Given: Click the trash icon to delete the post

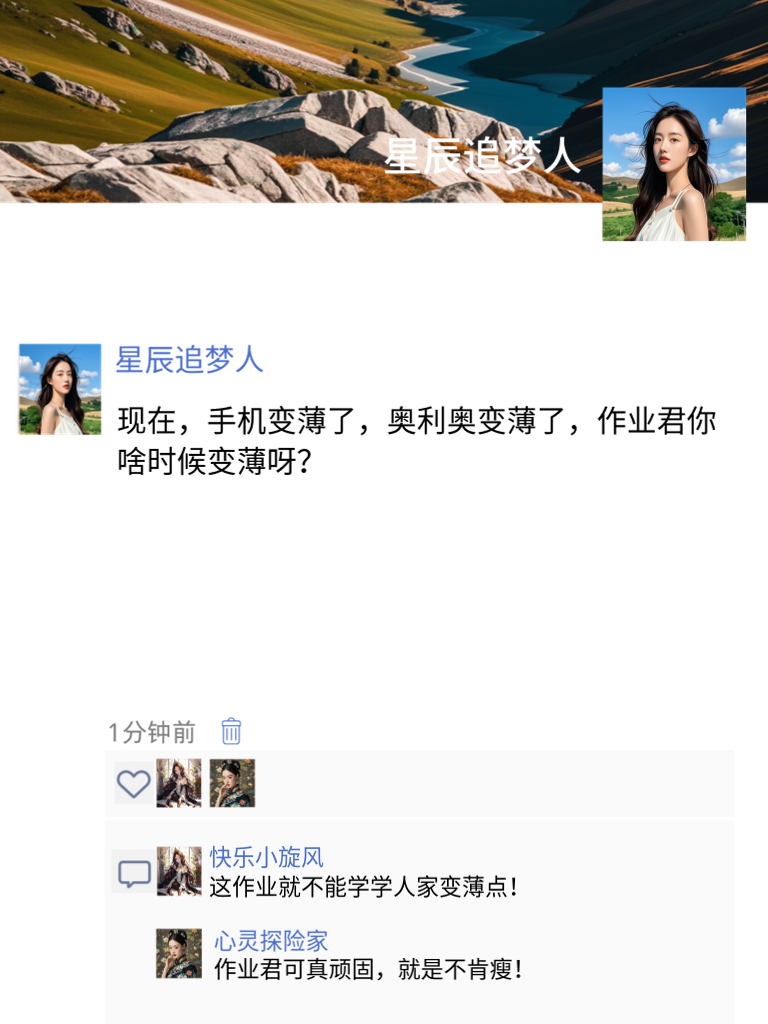Looking at the screenshot, I should [231, 732].
